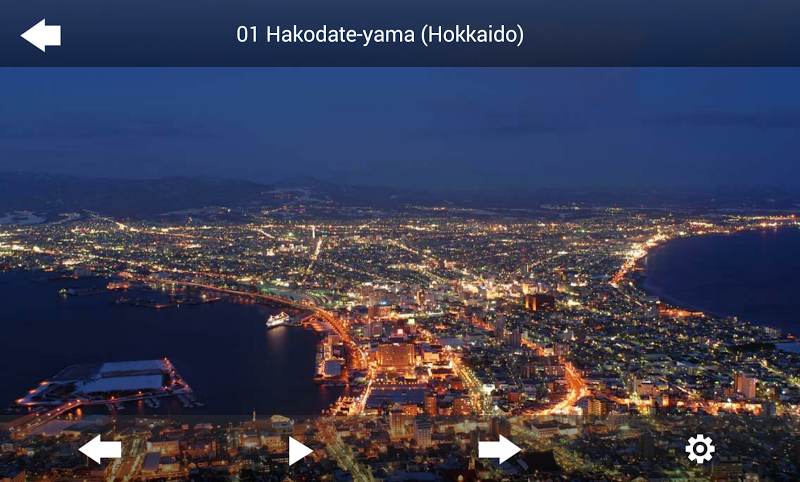The height and width of the screenshot is (482, 800).
Task: Show the previous photo
Action: [100, 450]
